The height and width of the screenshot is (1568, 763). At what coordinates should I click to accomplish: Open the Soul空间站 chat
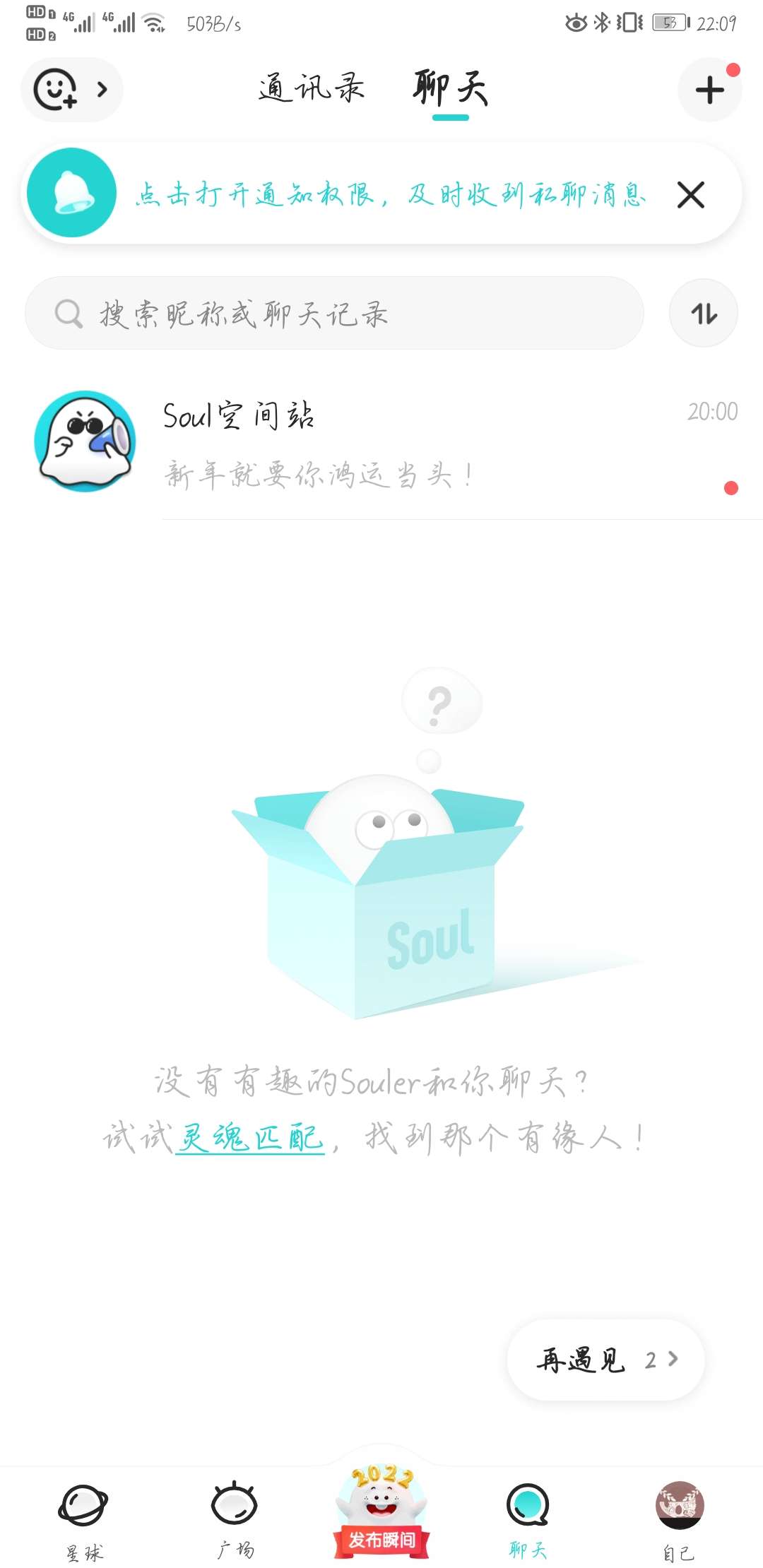[x=381, y=442]
